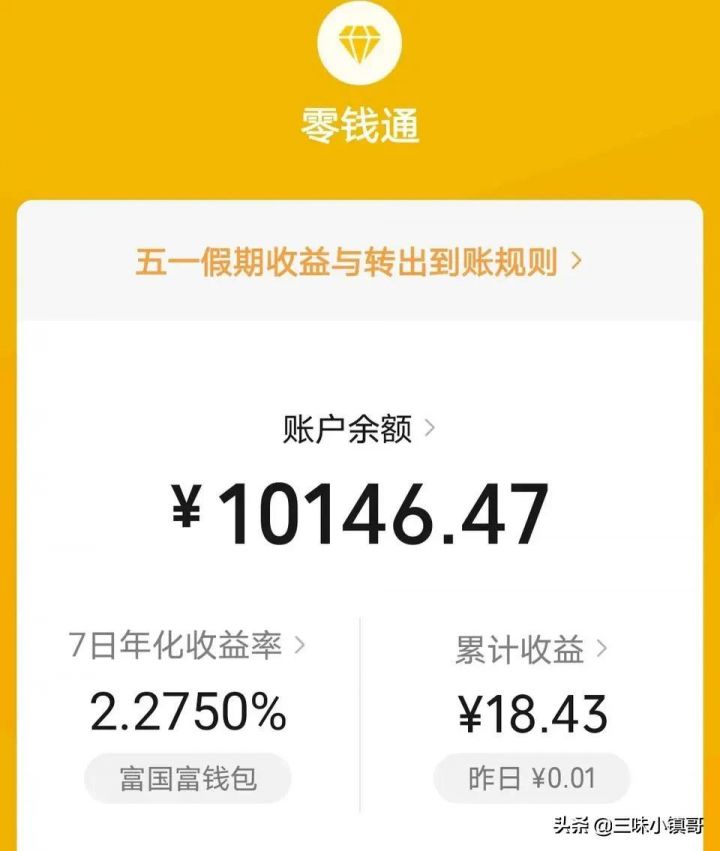
Task: Tap the balance amount ¥10146.47
Action: 360,510
